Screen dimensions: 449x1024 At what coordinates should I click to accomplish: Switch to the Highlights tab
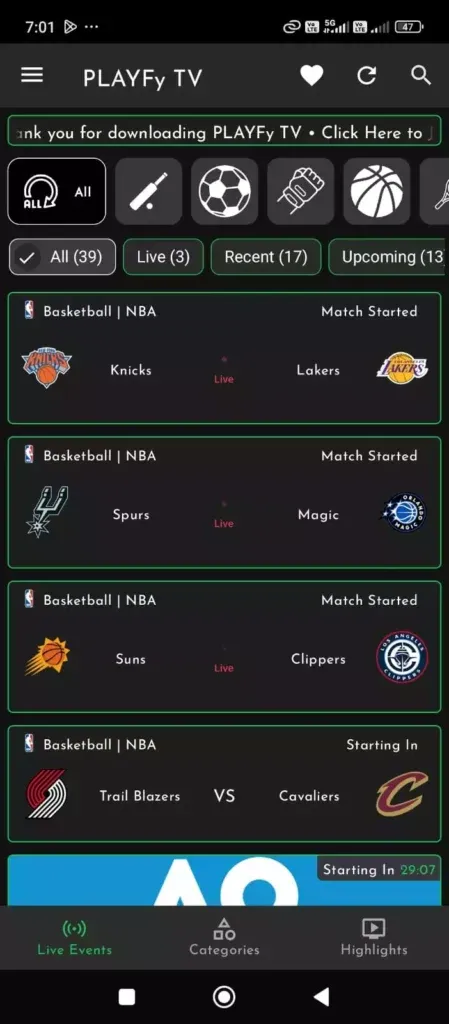click(x=374, y=937)
